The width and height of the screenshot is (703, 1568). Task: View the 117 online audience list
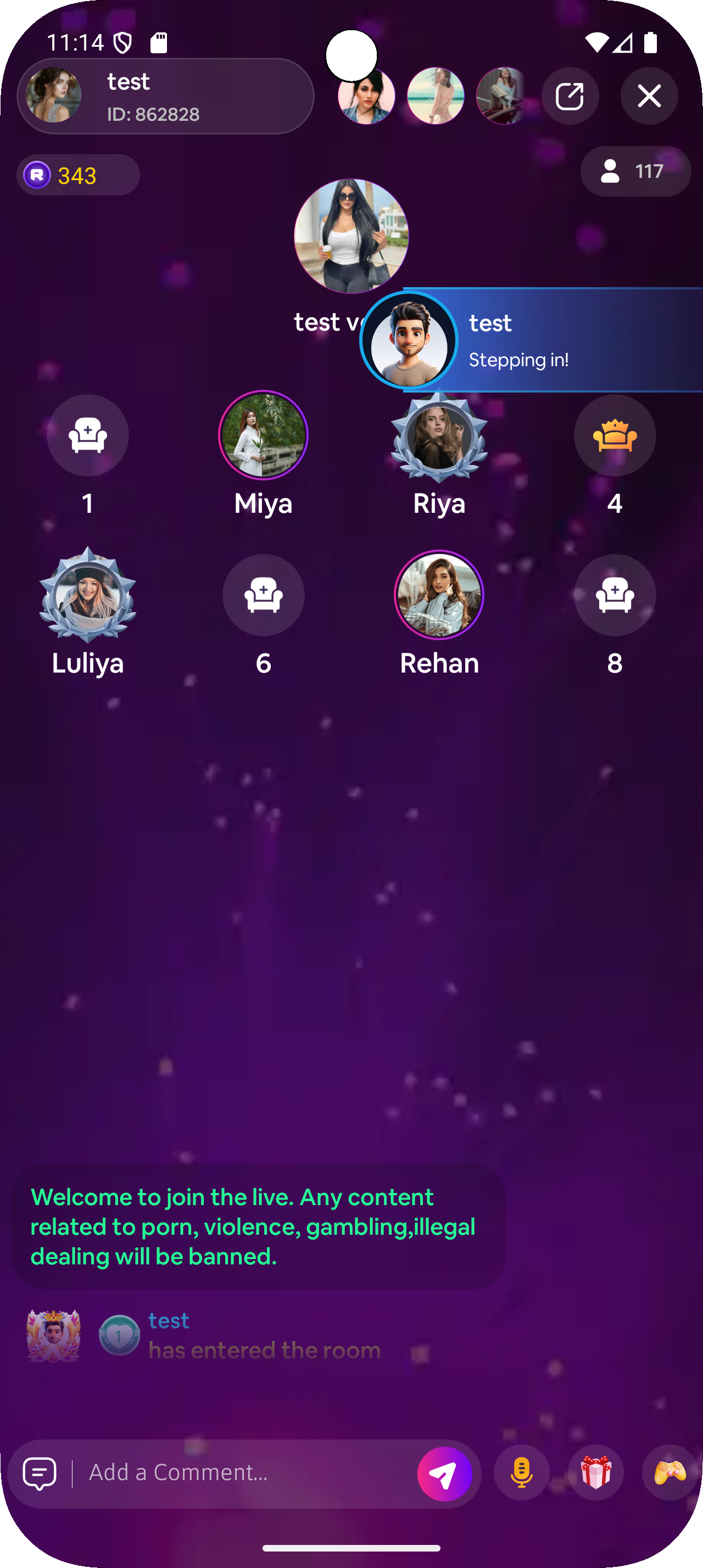[635, 171]
